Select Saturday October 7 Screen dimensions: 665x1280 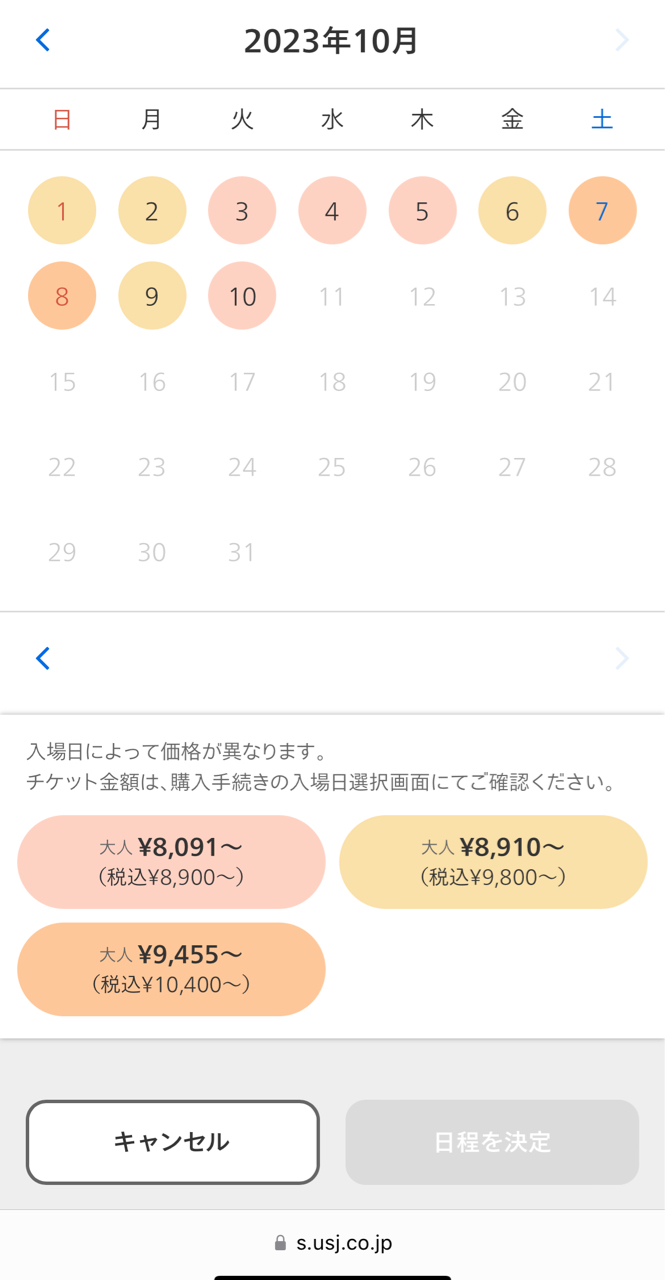pos(602,211)
